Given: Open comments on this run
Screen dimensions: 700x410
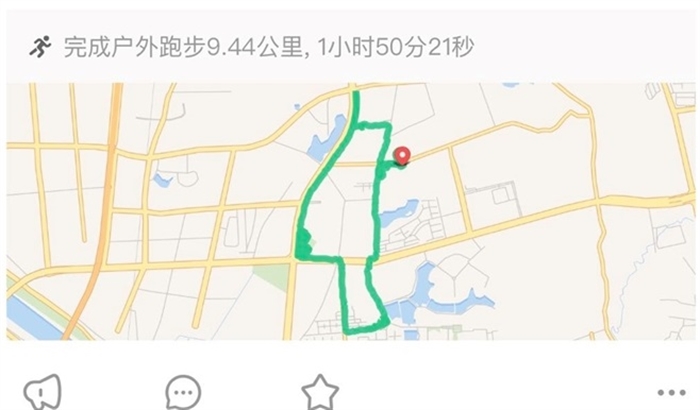Looking at the screenshot, I should 183,392.
